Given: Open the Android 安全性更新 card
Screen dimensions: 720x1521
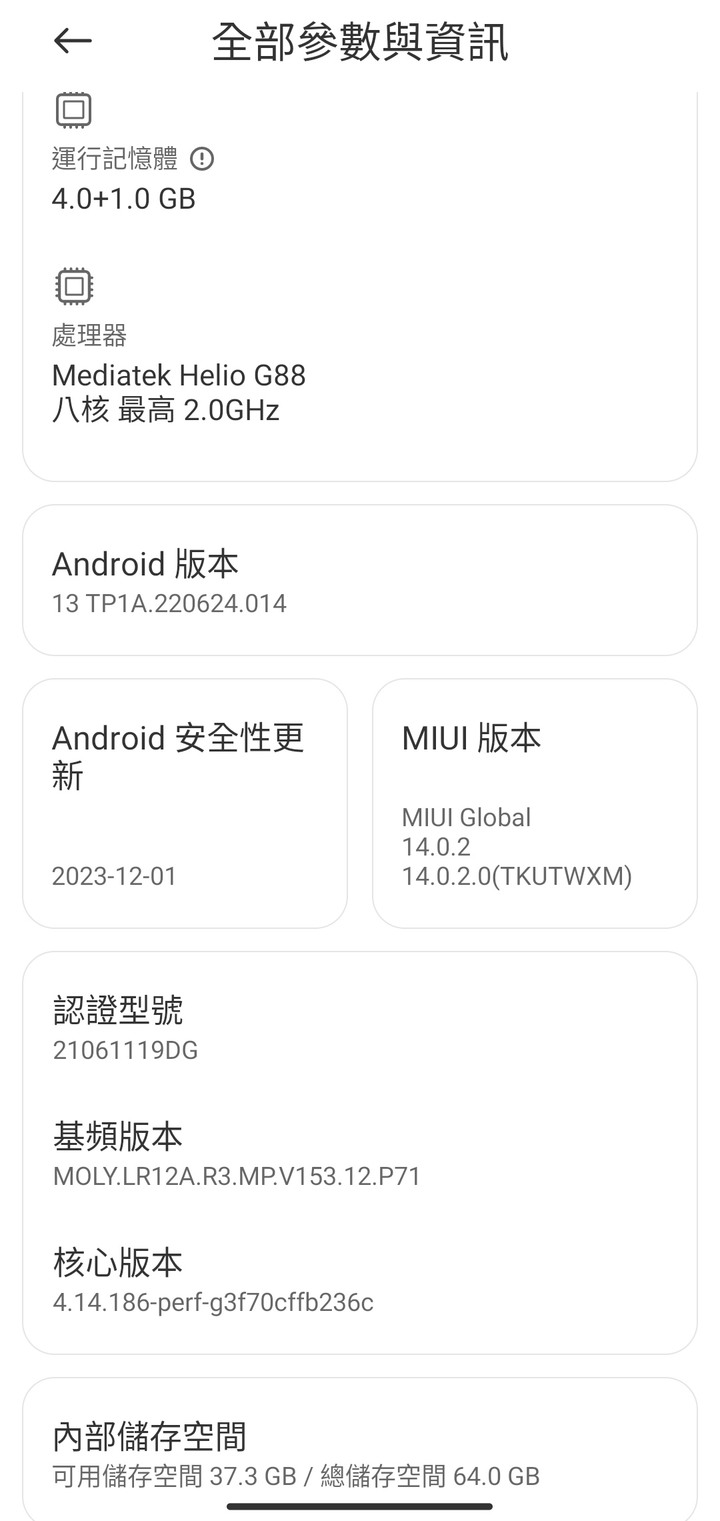Looking at the screenshot, I should pos(185,804).
